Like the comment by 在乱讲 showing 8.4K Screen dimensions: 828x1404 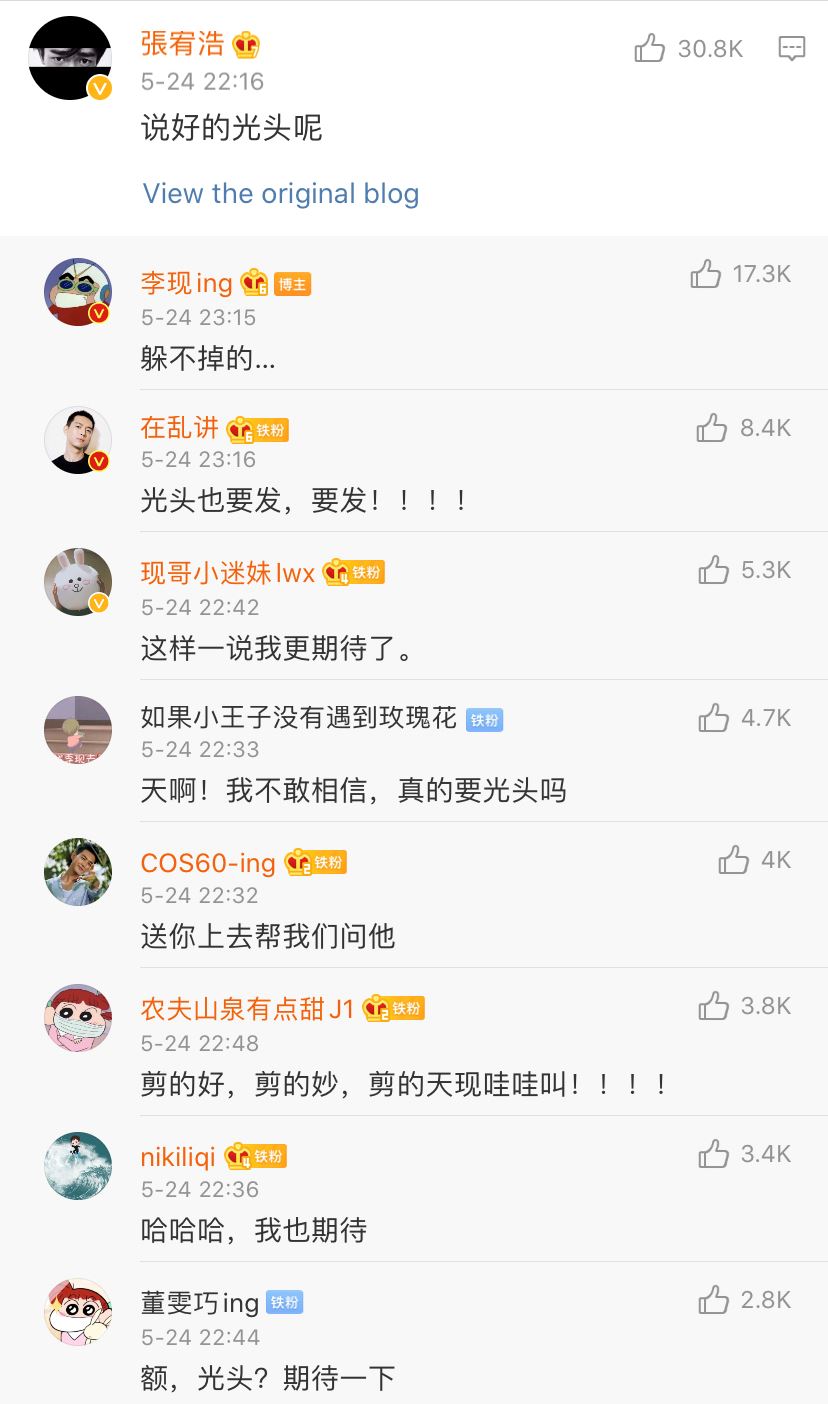coord(712,427)
